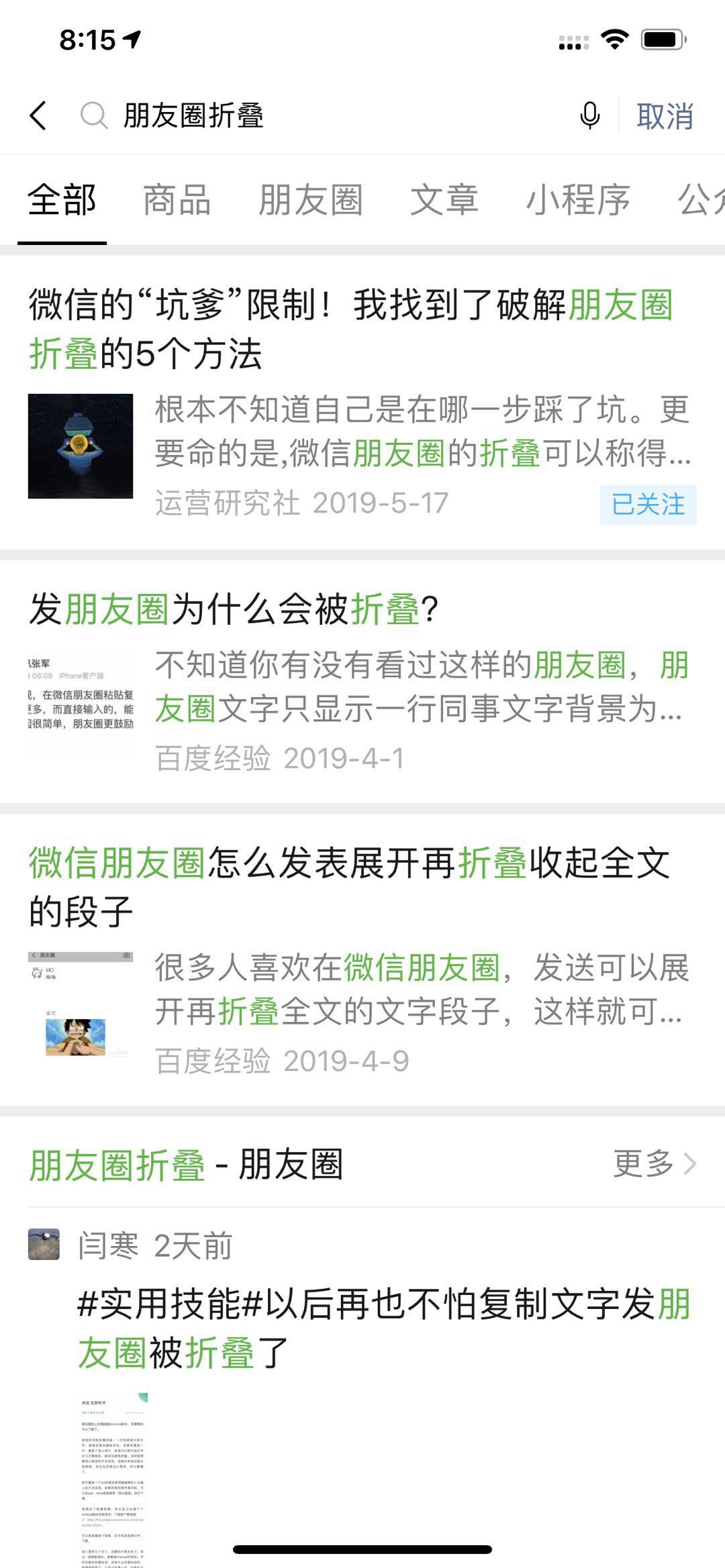Switch to the 朋友圈 tab
Image resolution: width=725 pixels, height=1568 pixels.
310,200
